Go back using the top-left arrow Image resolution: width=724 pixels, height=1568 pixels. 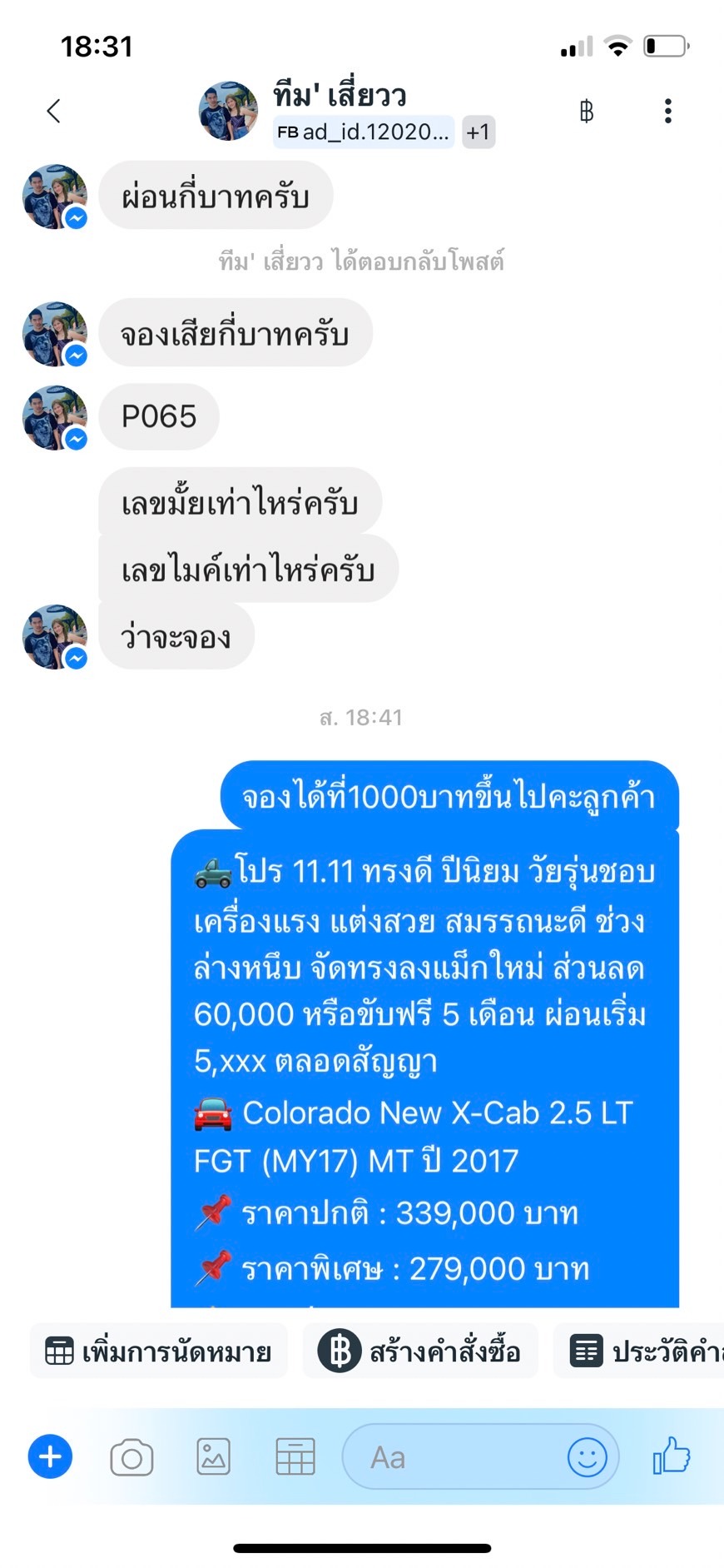[x=53, y=111]
